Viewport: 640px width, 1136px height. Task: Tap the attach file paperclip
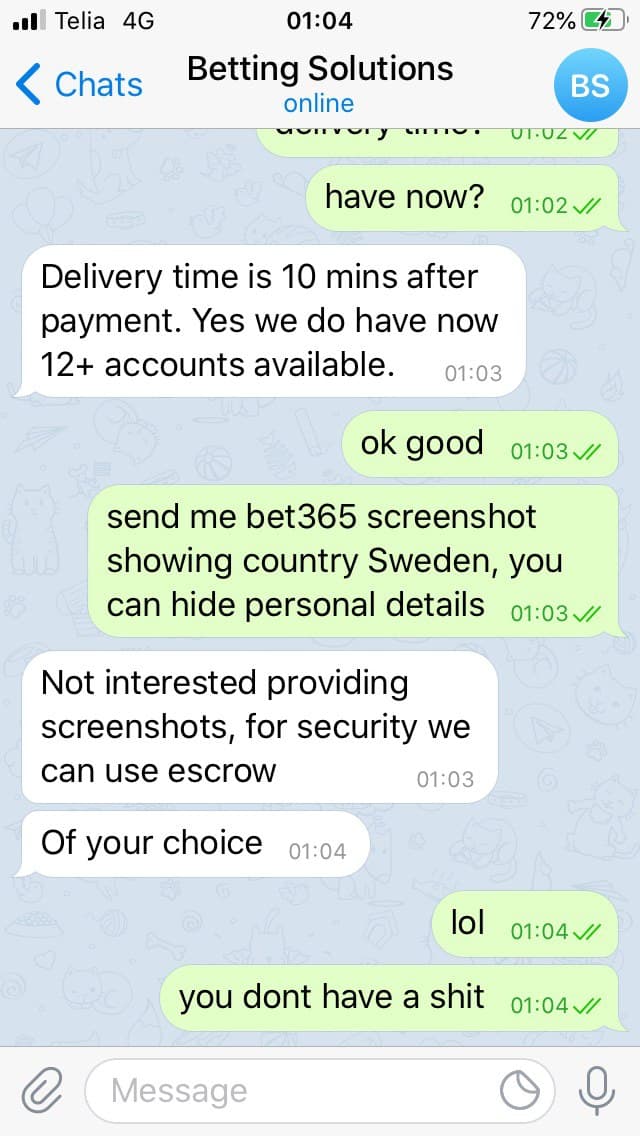pyautogui.click(x=43, y=1091)
